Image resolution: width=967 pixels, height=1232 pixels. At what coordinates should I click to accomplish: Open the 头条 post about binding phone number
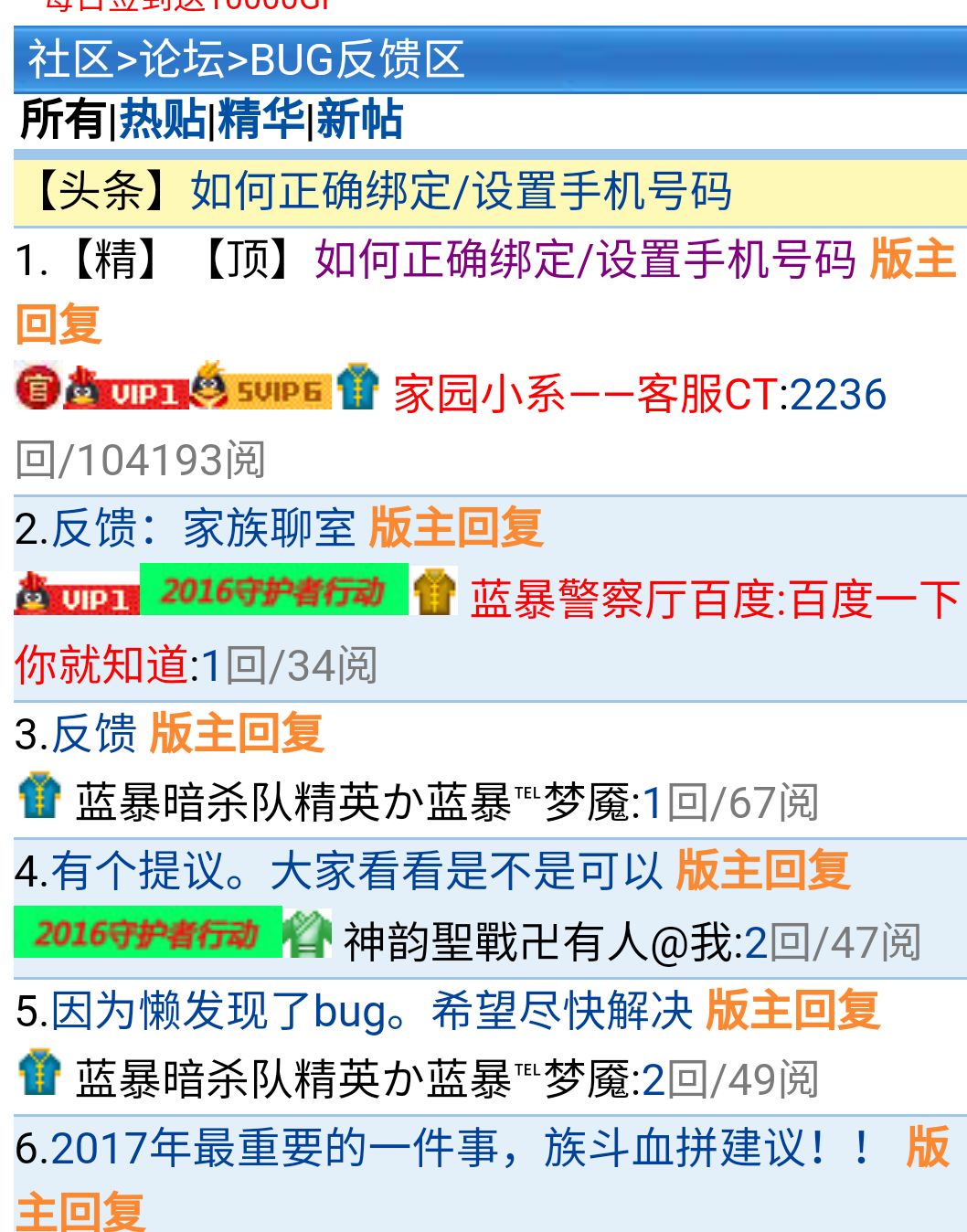tap(461, 192)
